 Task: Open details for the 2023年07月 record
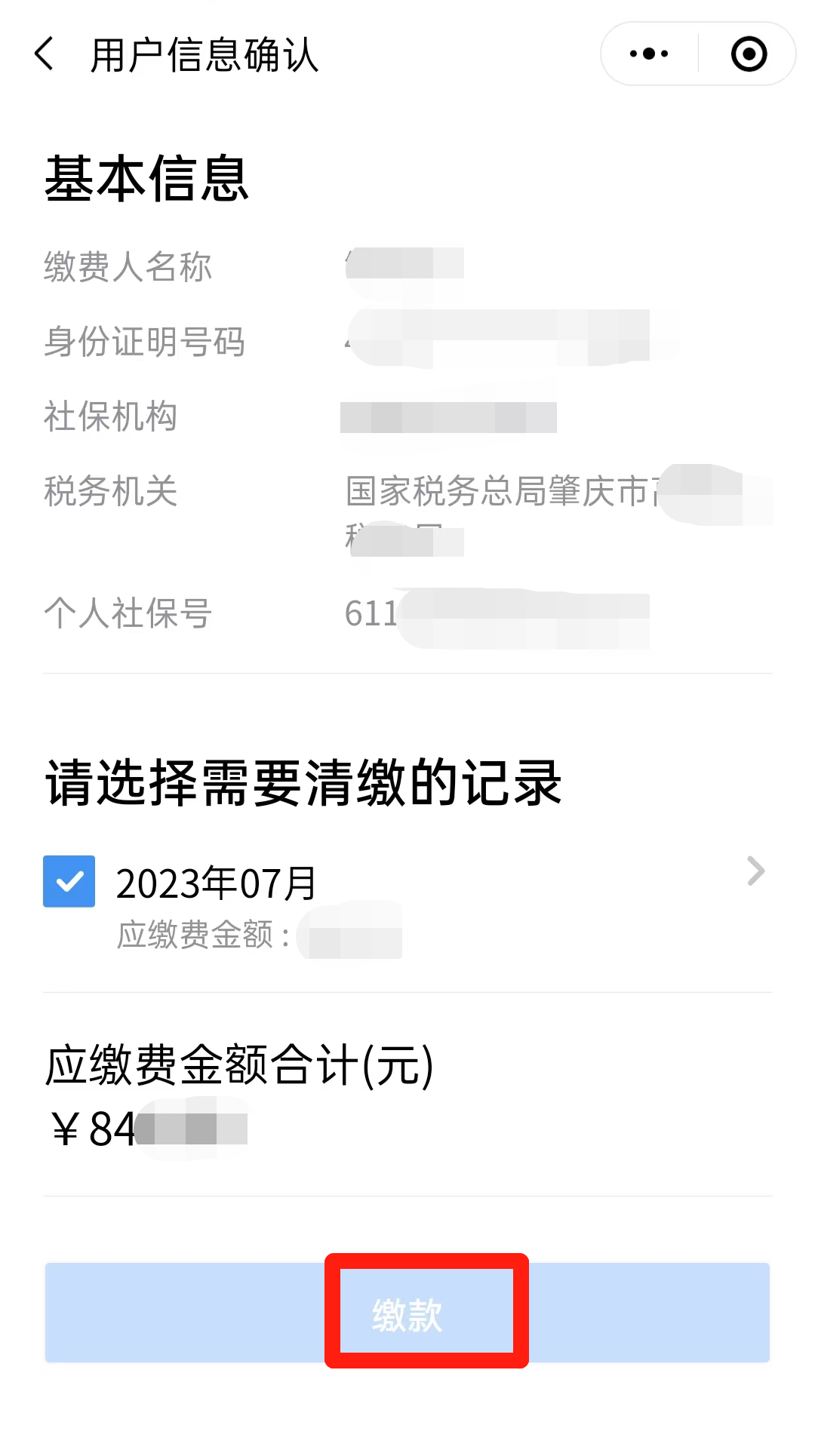pos(755,871)
